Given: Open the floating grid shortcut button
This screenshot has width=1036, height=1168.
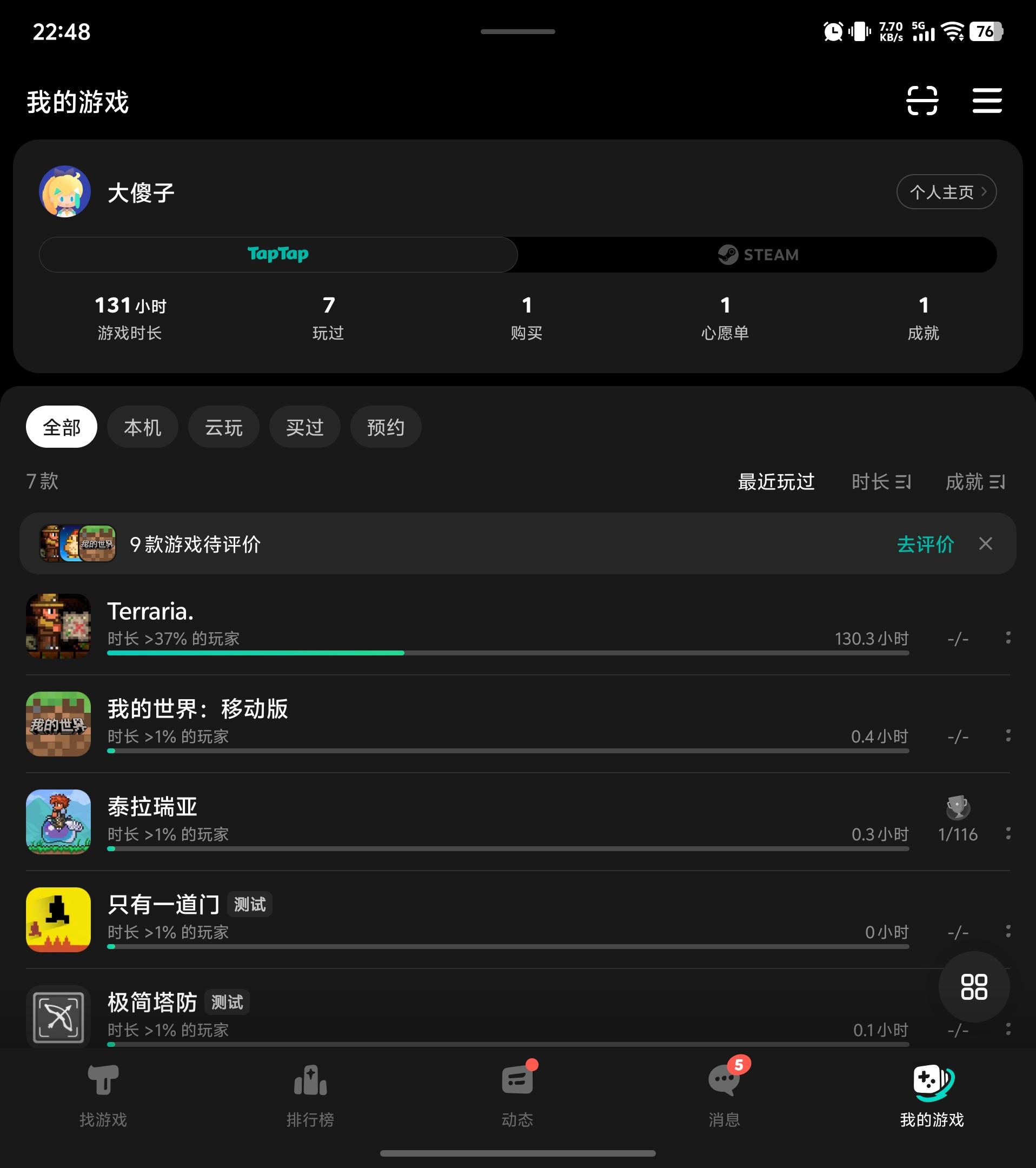Looking at the screenshot, I should point(974,986).
